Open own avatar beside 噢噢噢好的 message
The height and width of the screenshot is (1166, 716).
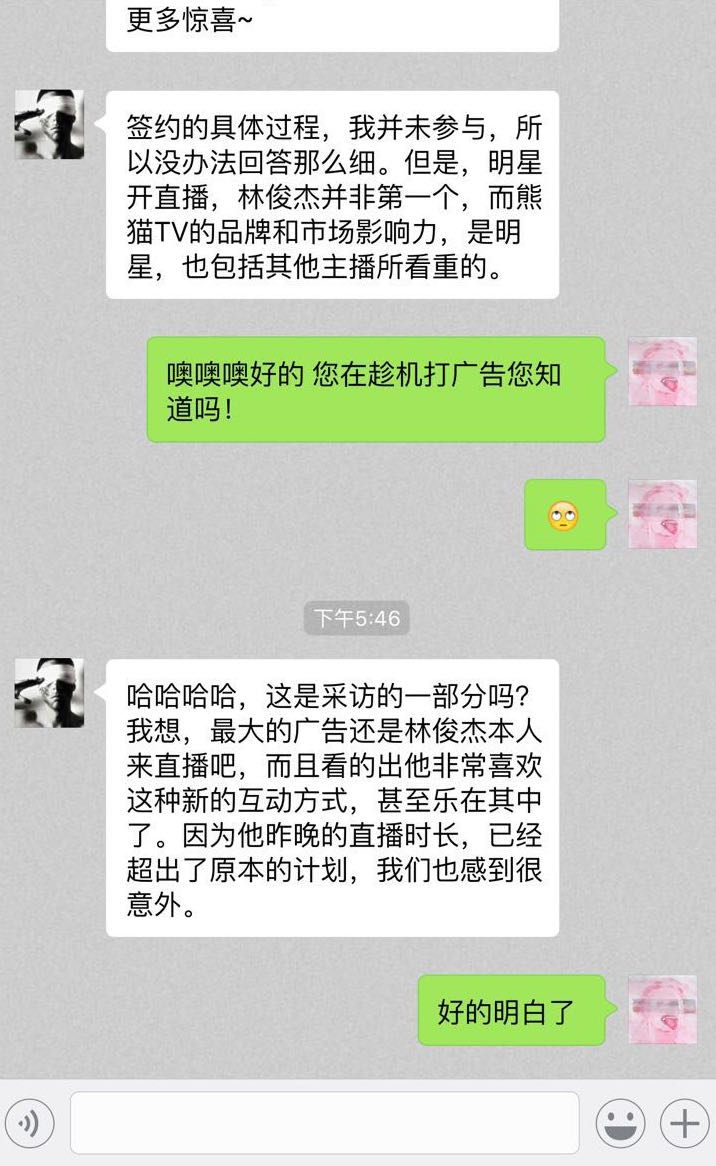point(662,371)
